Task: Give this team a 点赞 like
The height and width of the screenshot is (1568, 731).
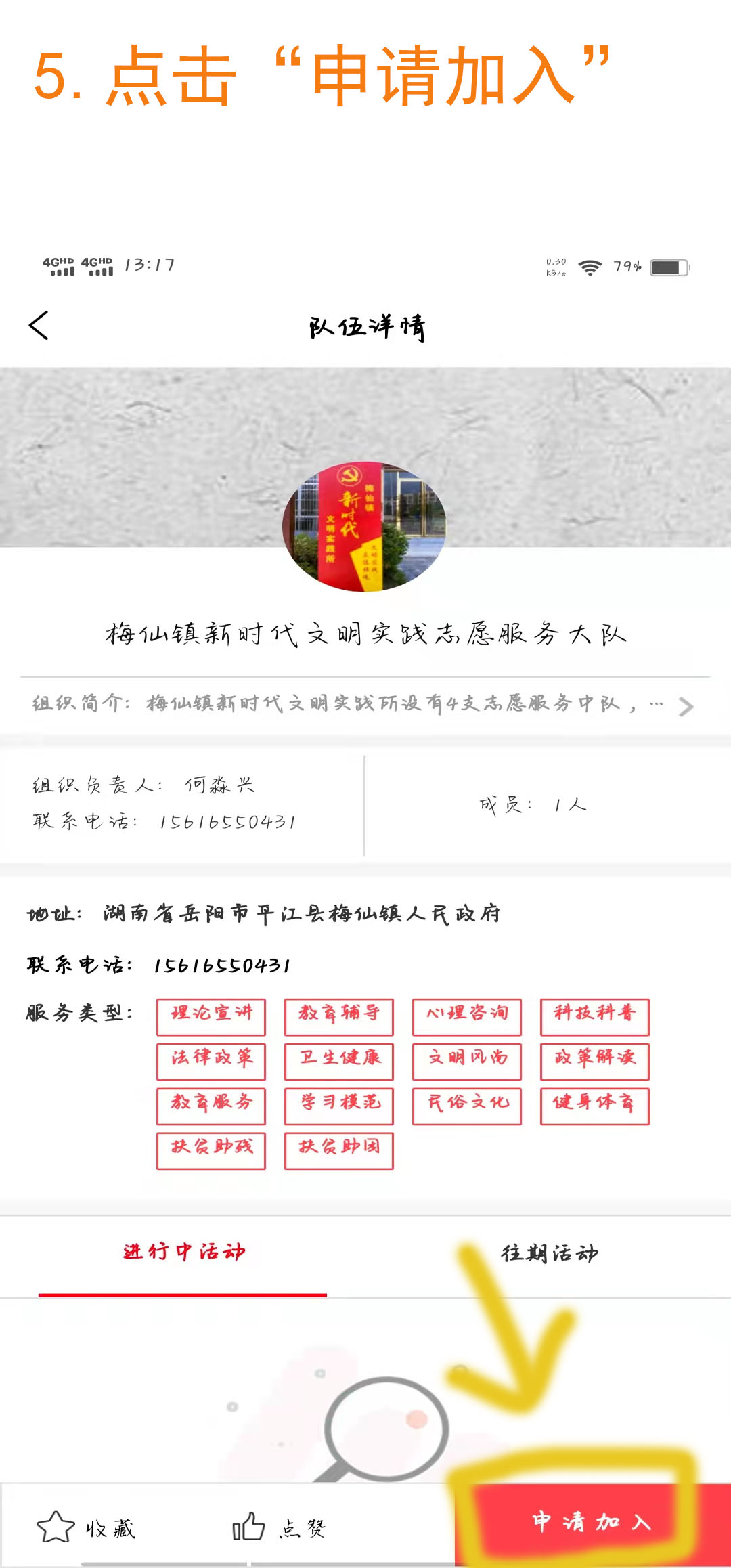Action: click(x=279, y=1528)
